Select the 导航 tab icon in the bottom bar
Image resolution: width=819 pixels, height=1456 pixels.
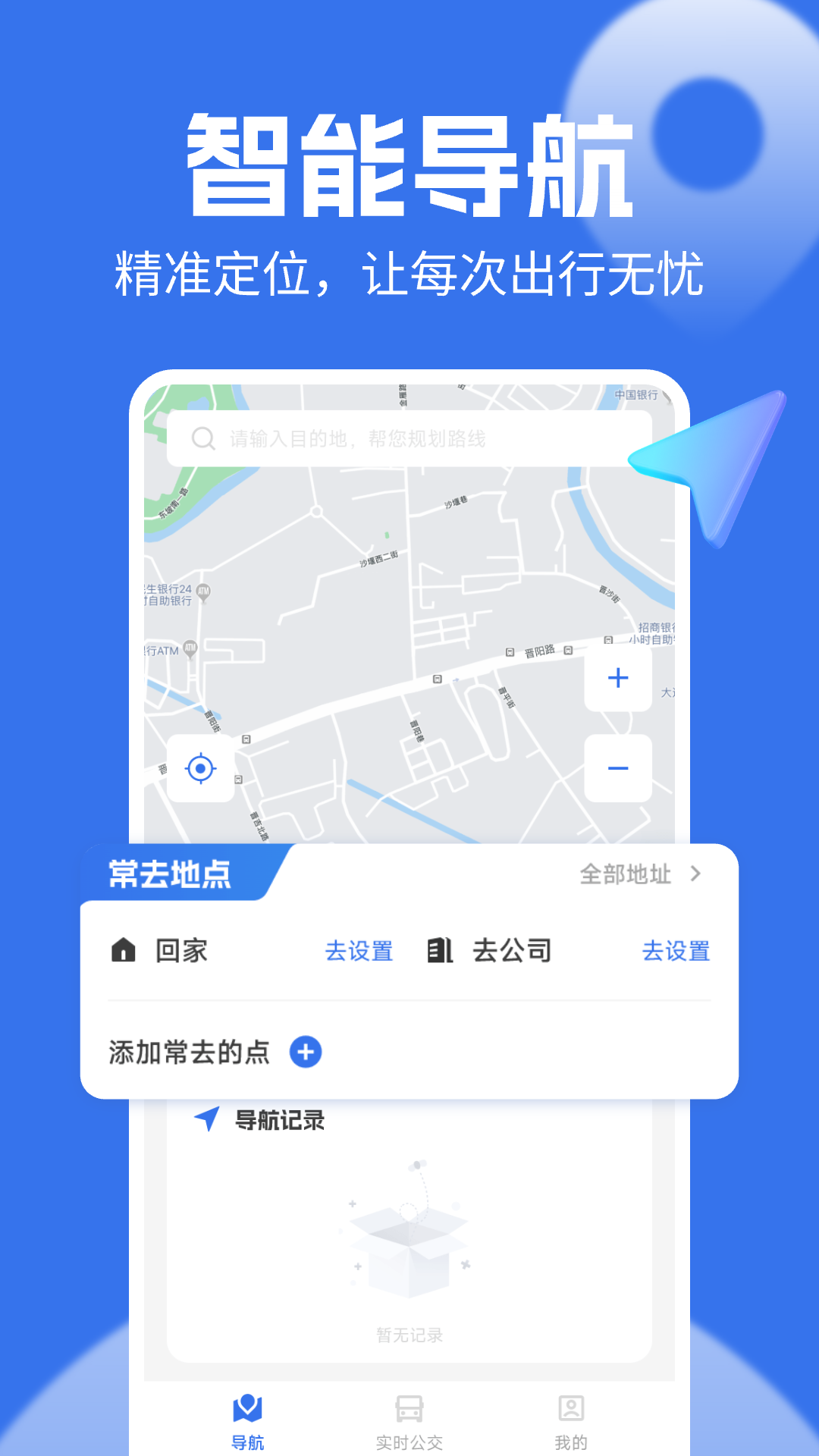pyautogui.click(x=249, y=1409)
